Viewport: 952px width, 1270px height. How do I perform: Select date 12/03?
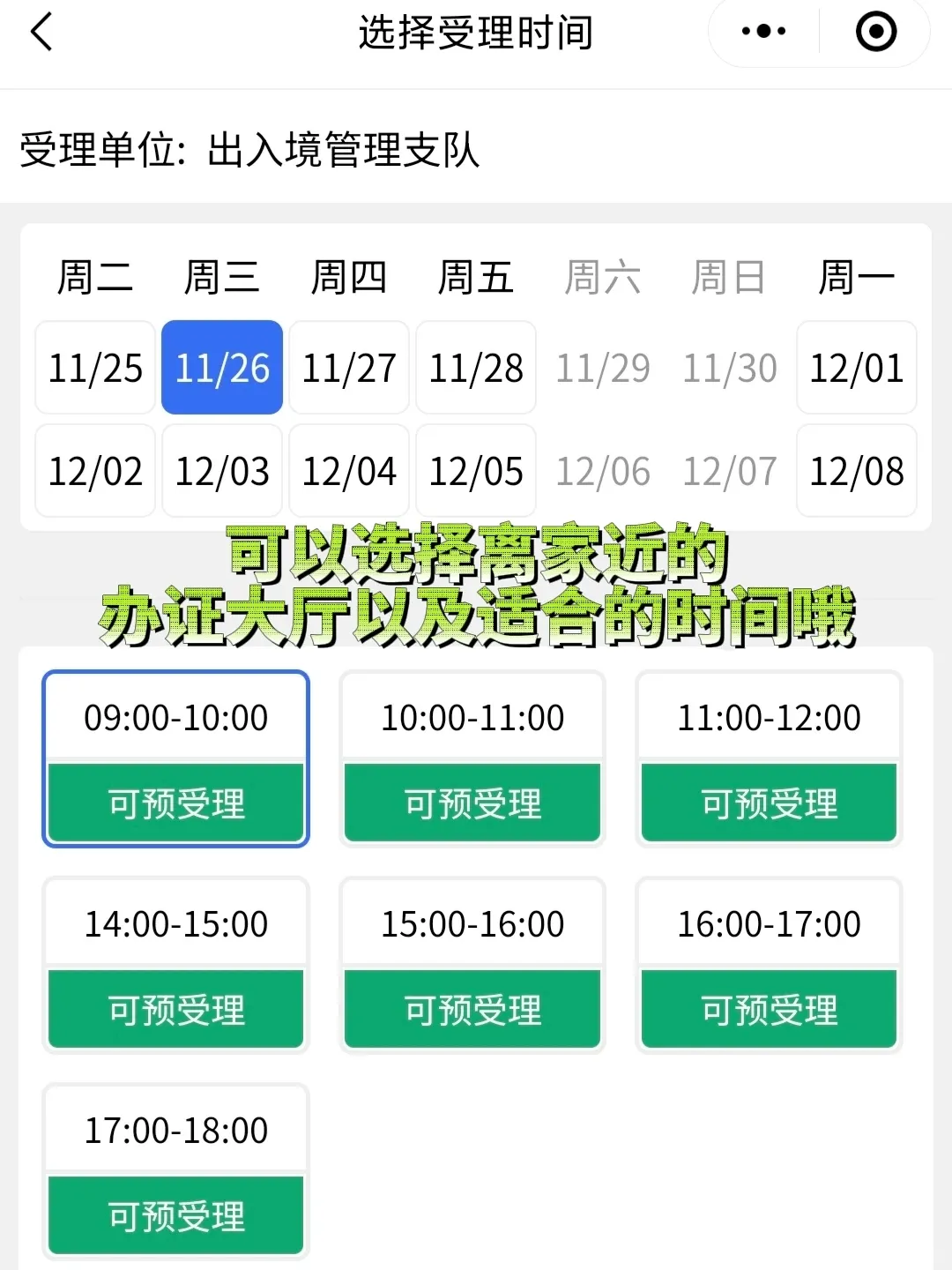(x=222, y=471)
